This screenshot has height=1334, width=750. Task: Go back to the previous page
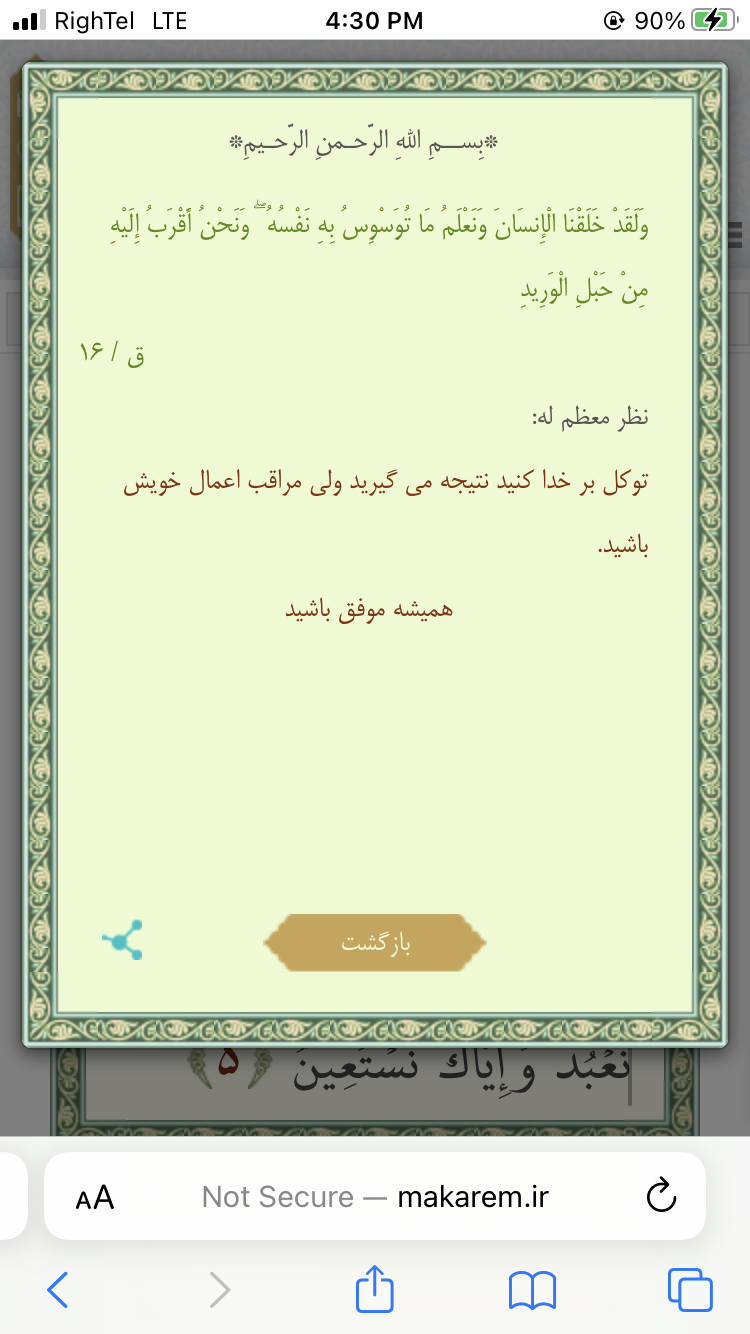[58, 1290]
